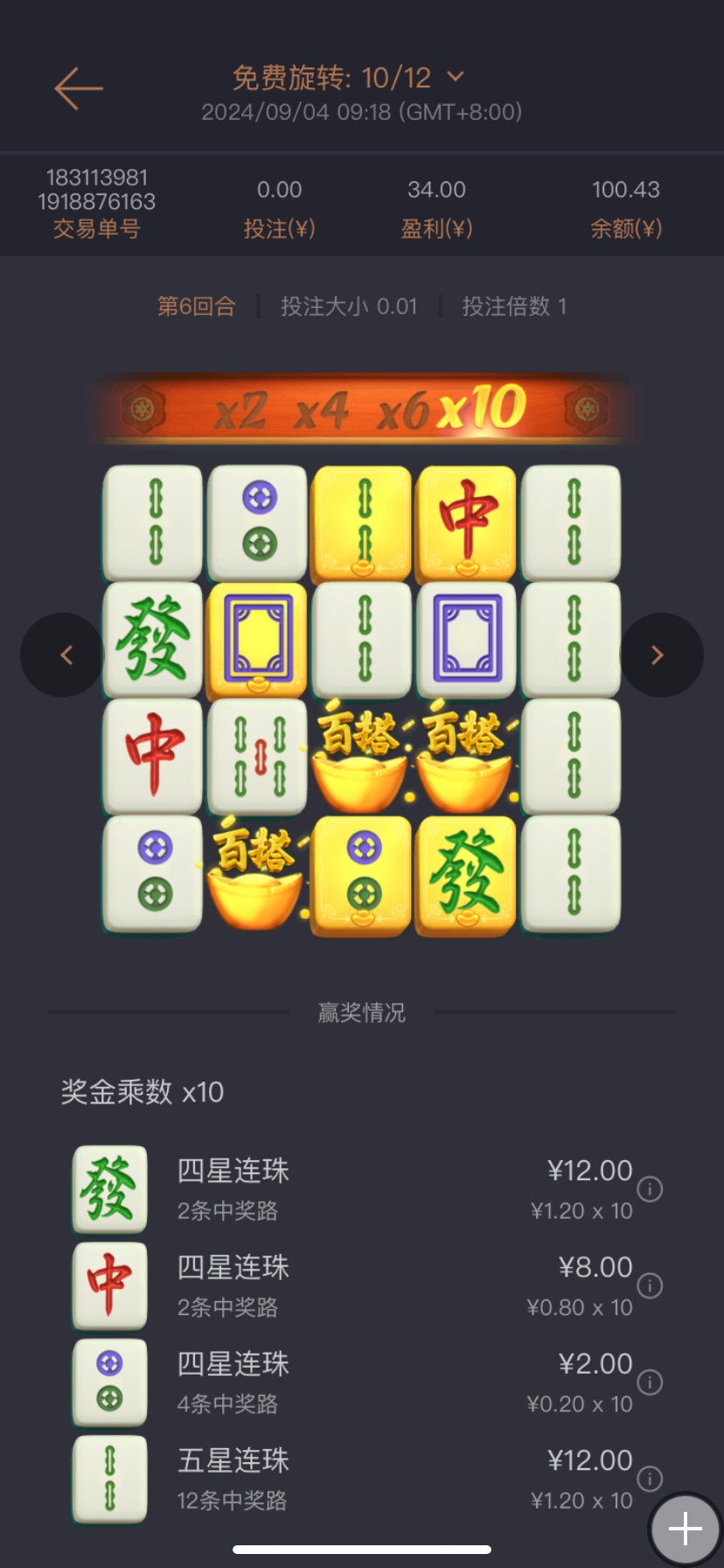The image size is (724, 1568).
Task: Show the next round with right arrow
Action: click(659, 655)
